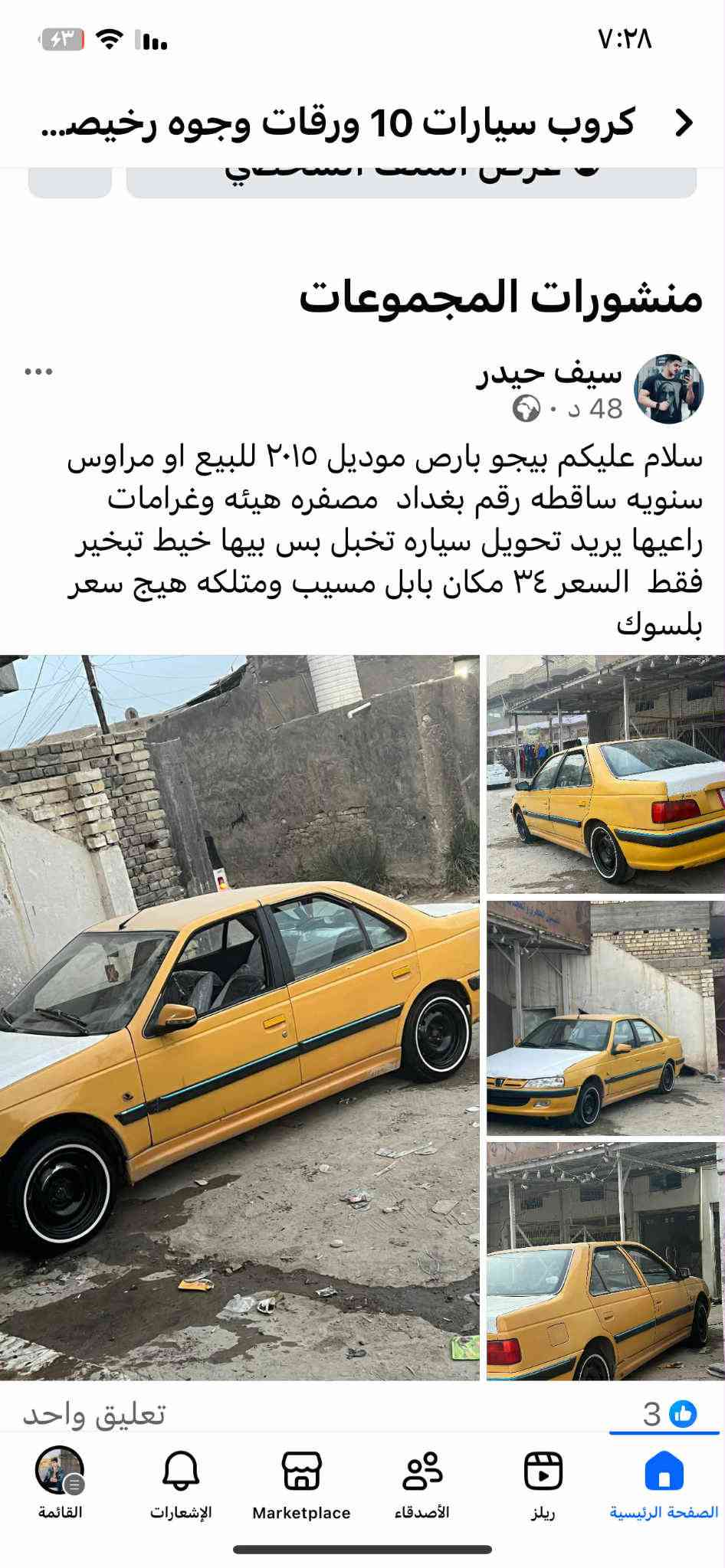This screenshot has width=725, height=1568.
Task: Open the الإشعارات notifications tab
Action: (x=181, y=1485)
